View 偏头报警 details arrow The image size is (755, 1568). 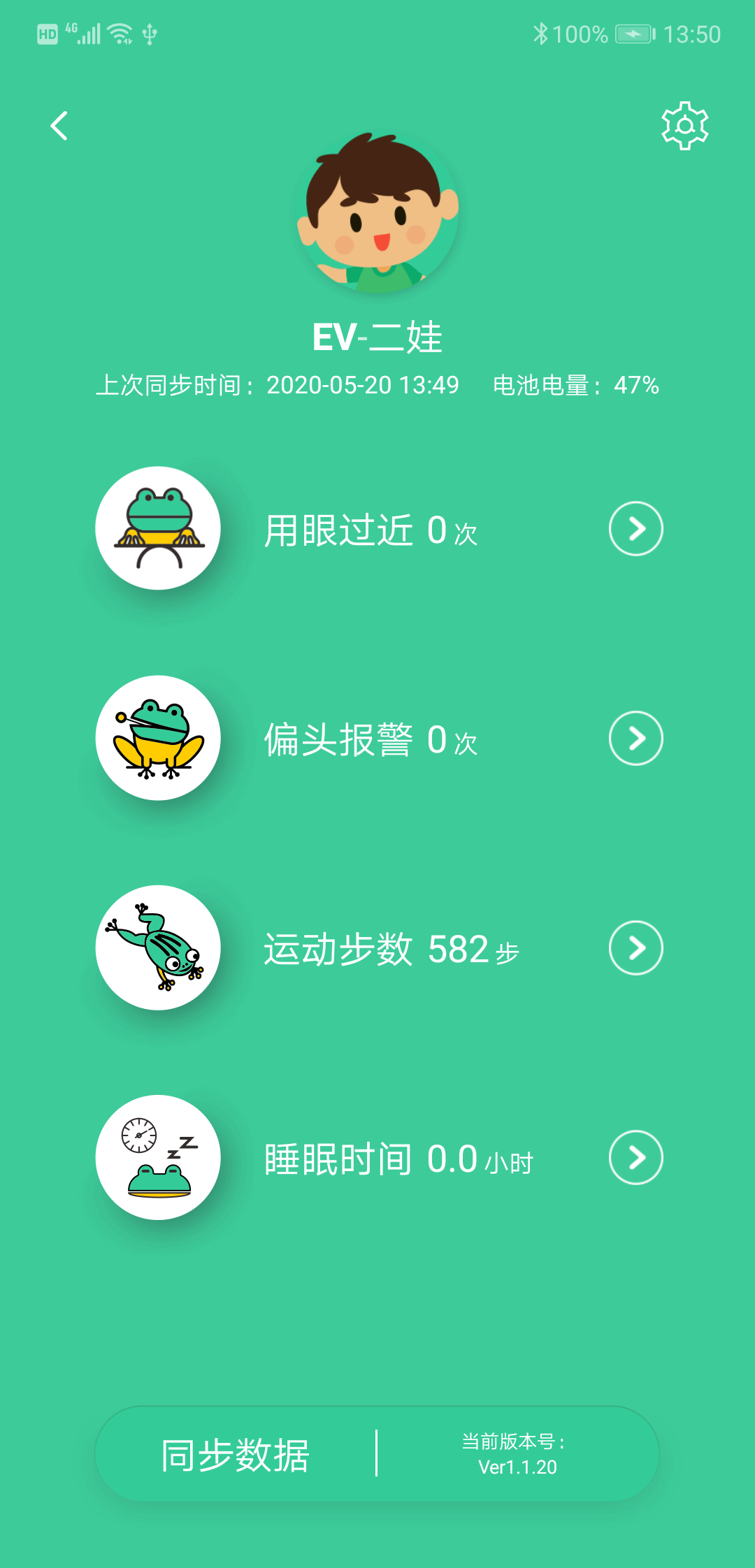pos(635,739)
